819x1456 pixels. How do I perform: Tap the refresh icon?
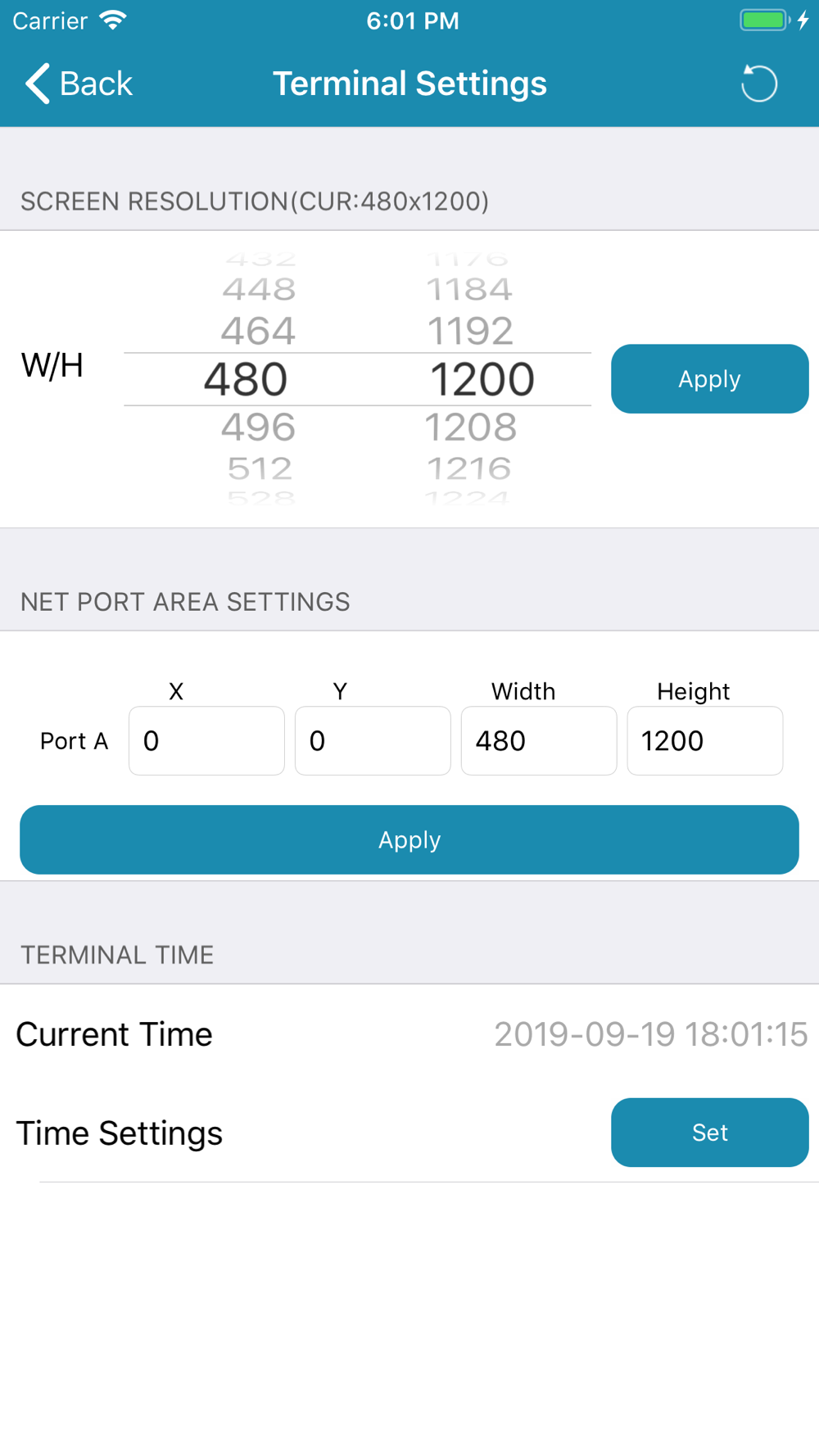[759, 84]
